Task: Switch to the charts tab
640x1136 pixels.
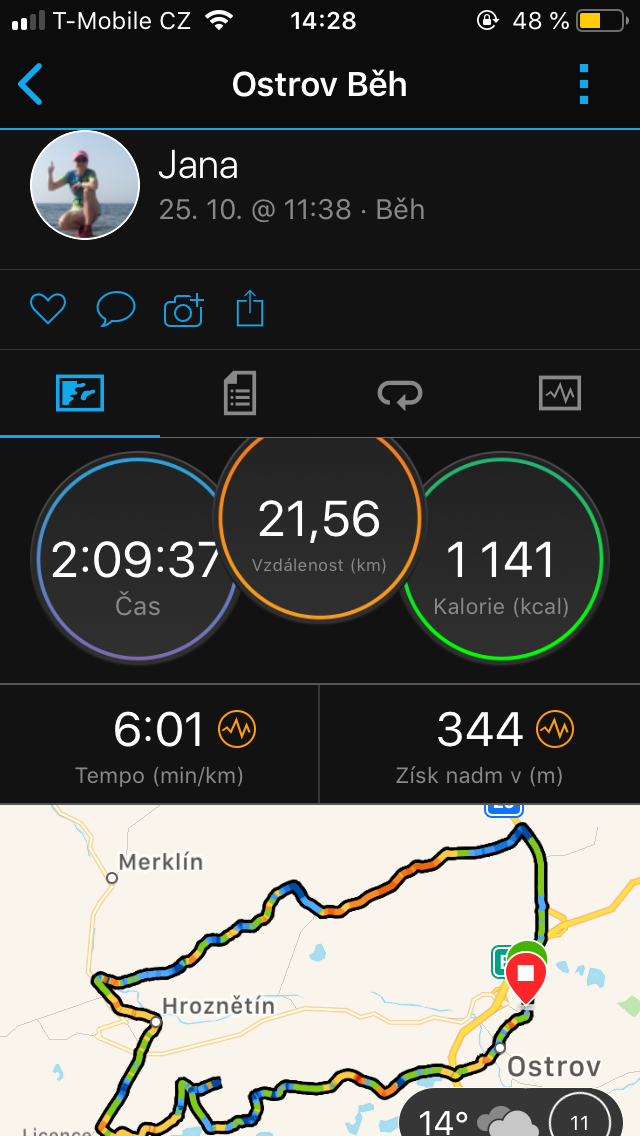Action: tap(560, 393)
